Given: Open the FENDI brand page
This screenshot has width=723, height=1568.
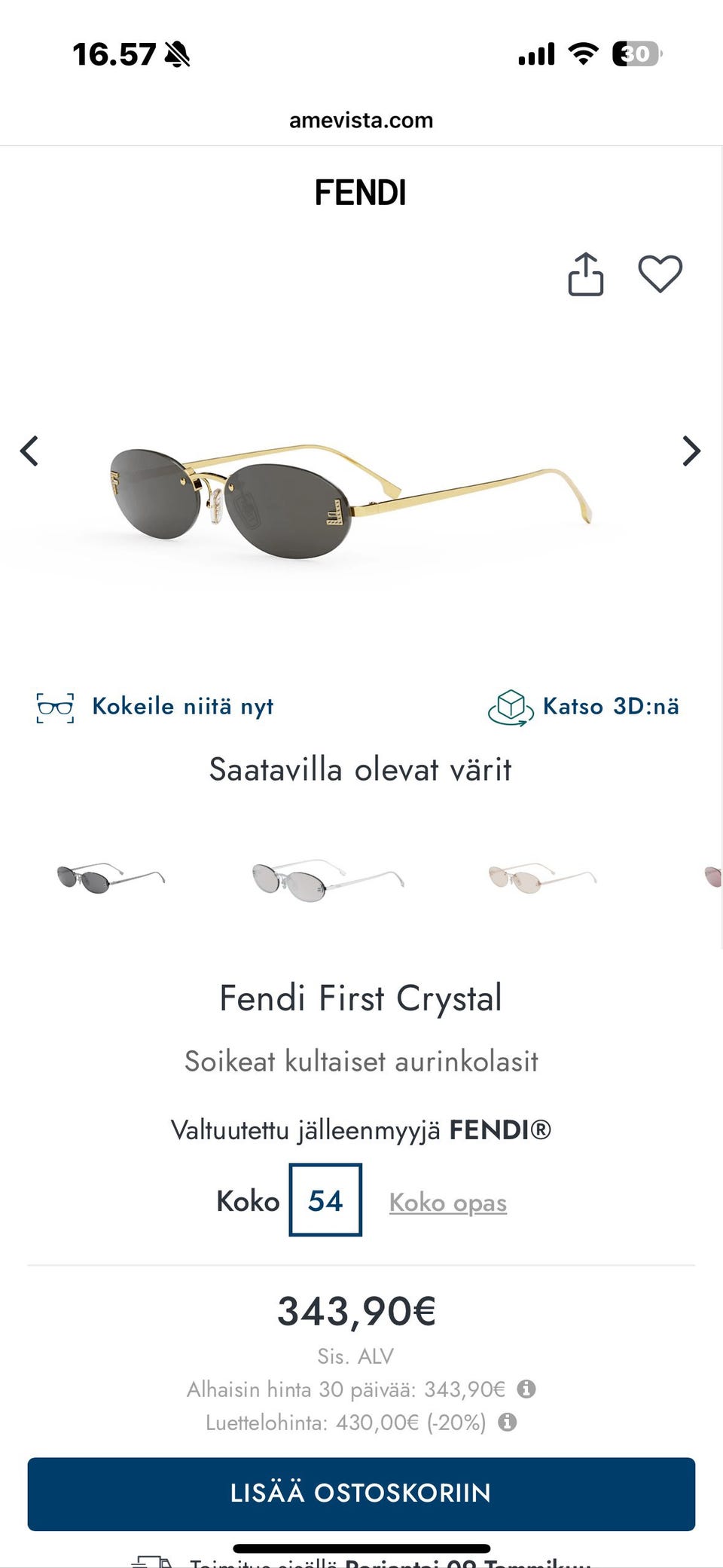Looking at the screenshot, I should (x=361, y=193).
